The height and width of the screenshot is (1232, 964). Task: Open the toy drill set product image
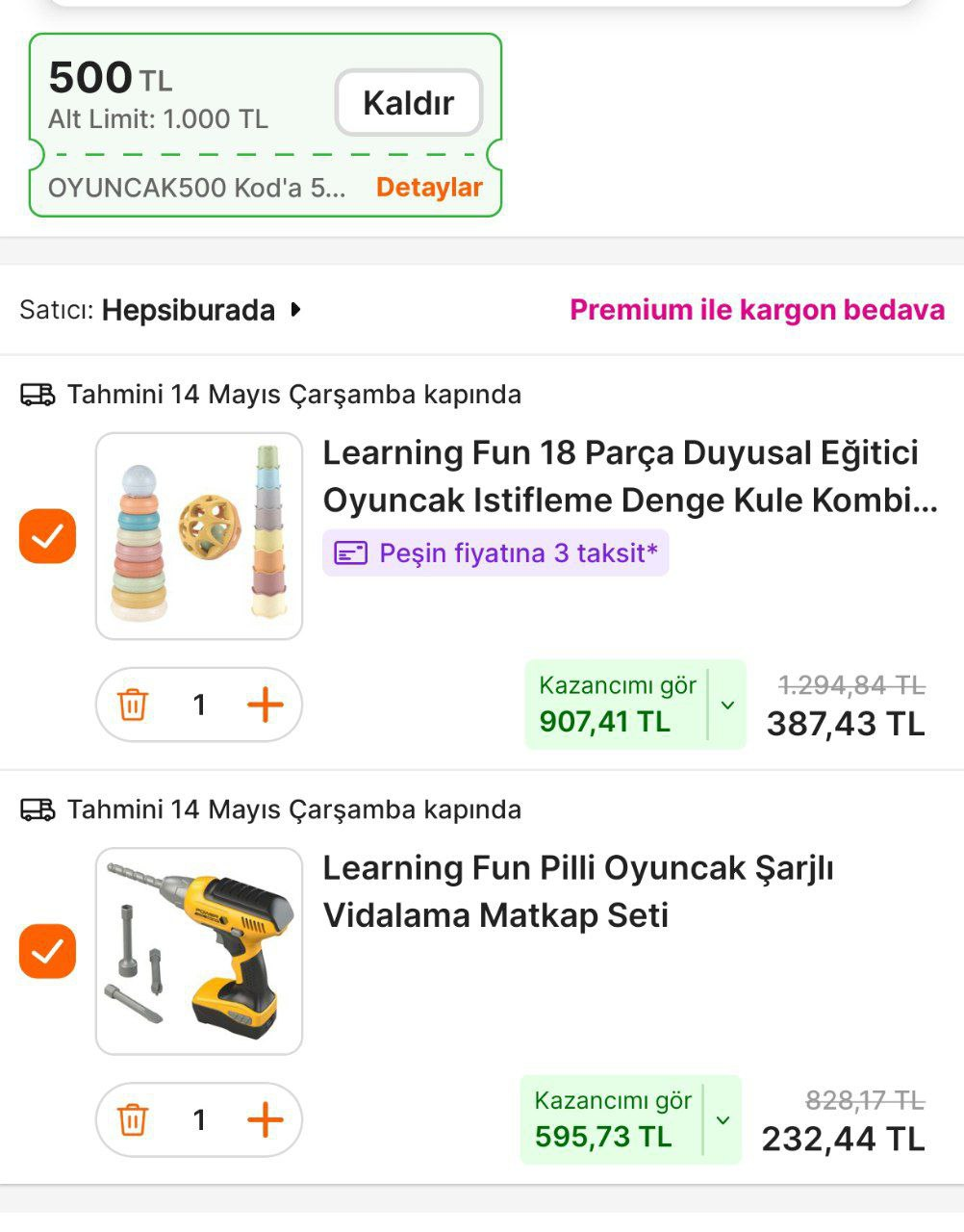coord(199,951)
